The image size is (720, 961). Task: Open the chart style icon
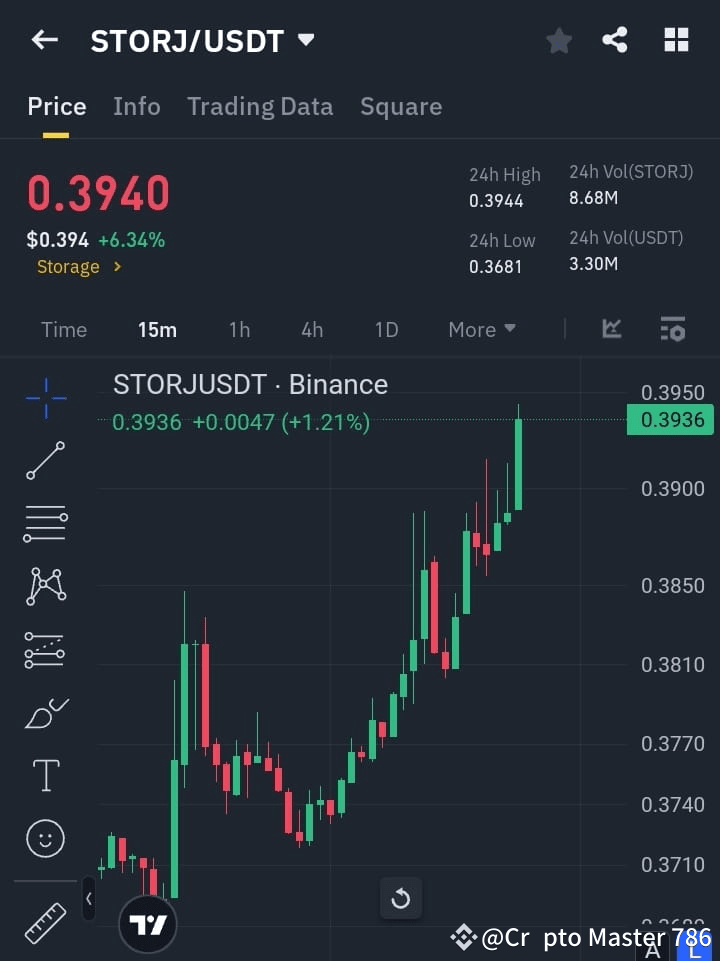611,329
